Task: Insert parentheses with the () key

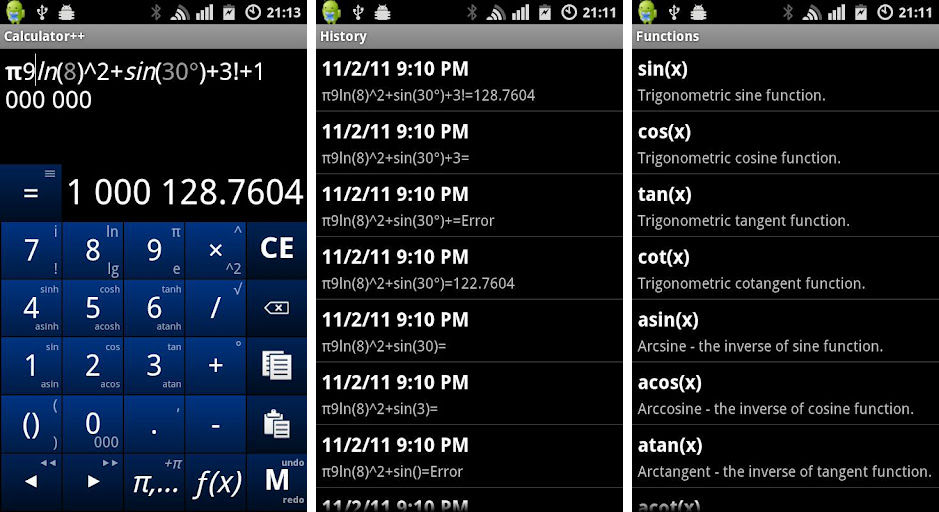Action: 31,424
